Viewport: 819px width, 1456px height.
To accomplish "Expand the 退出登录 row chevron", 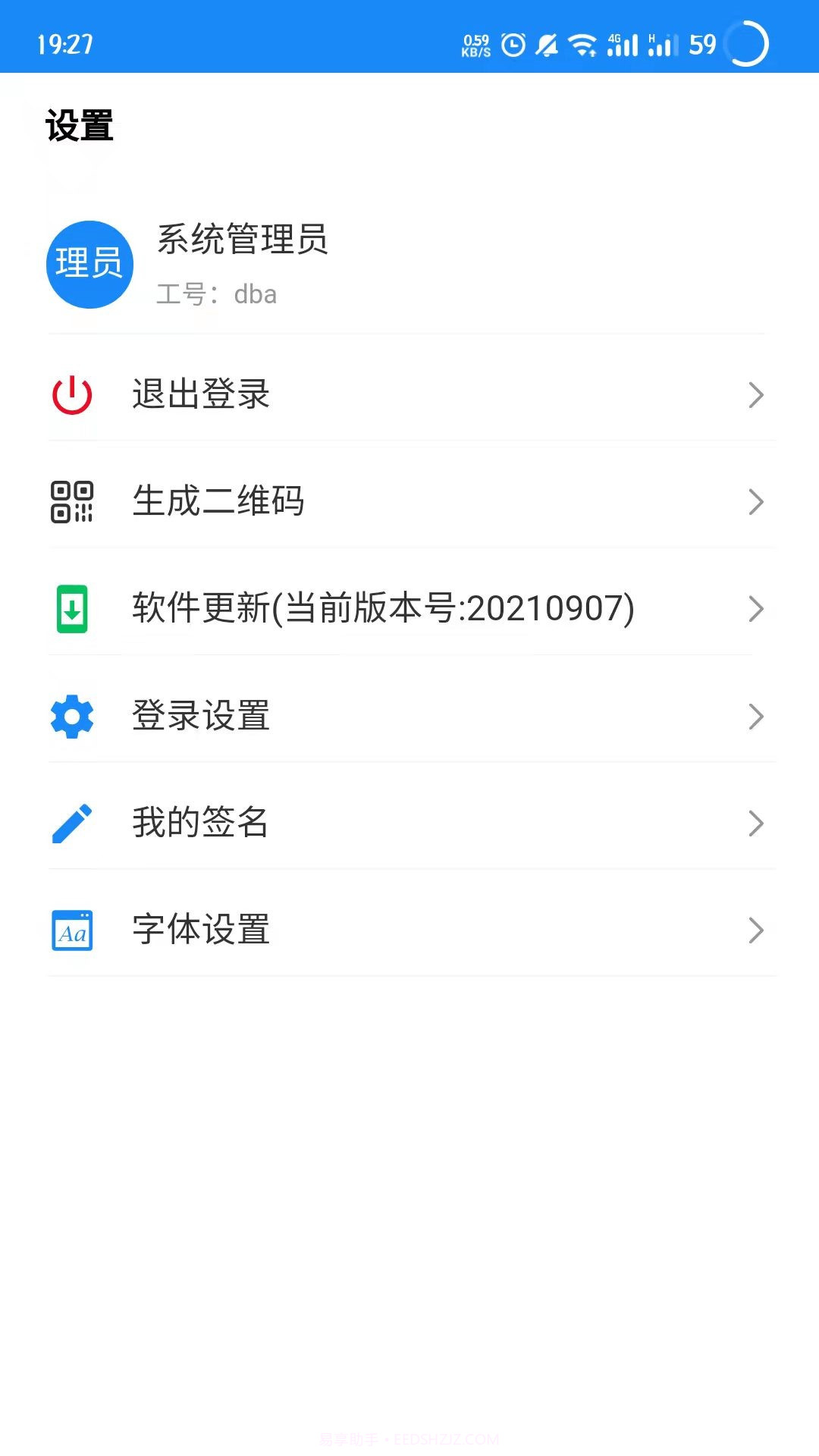I will click(756, 394).
